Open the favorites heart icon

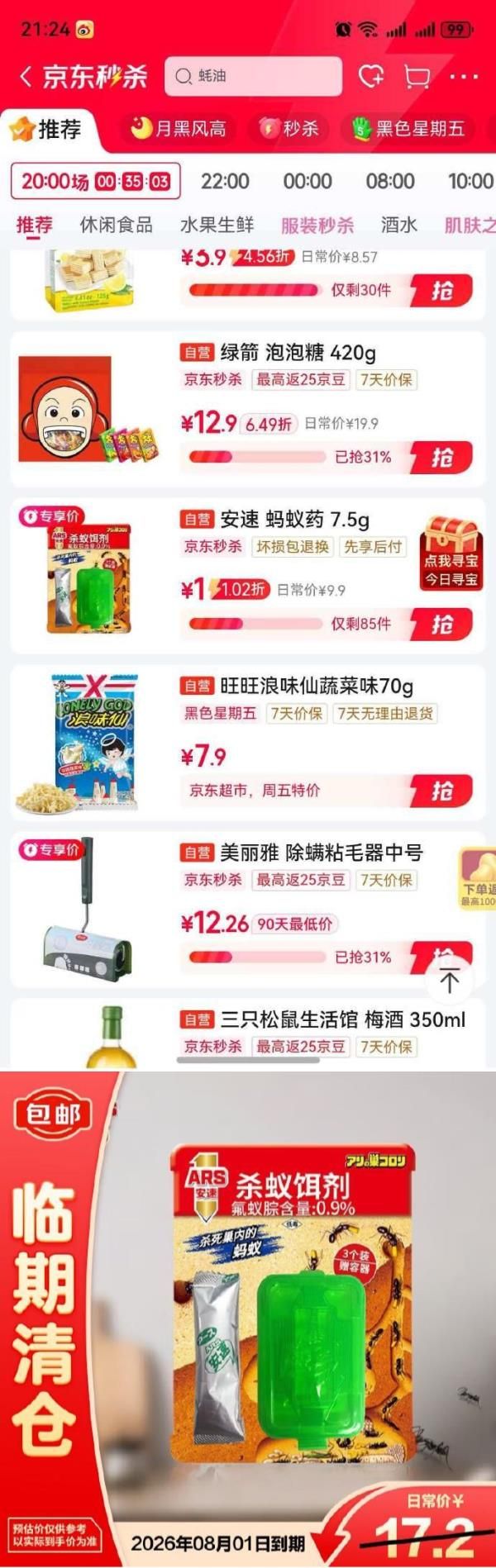point(371,77)
